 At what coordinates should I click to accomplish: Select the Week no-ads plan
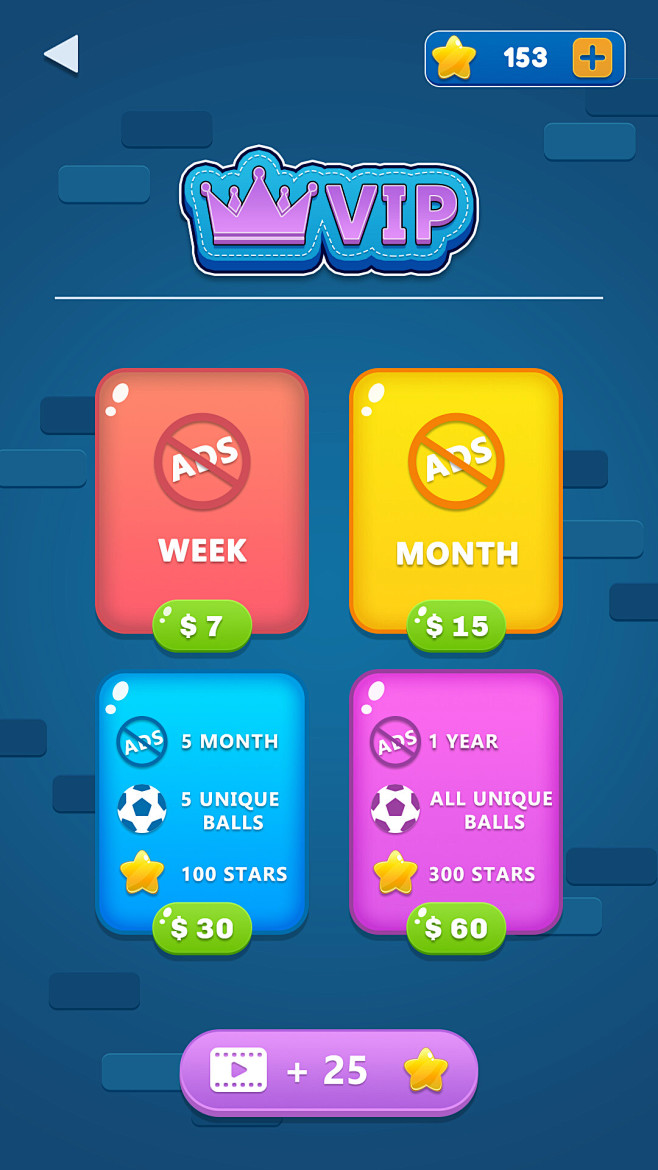tap(202, 500)
